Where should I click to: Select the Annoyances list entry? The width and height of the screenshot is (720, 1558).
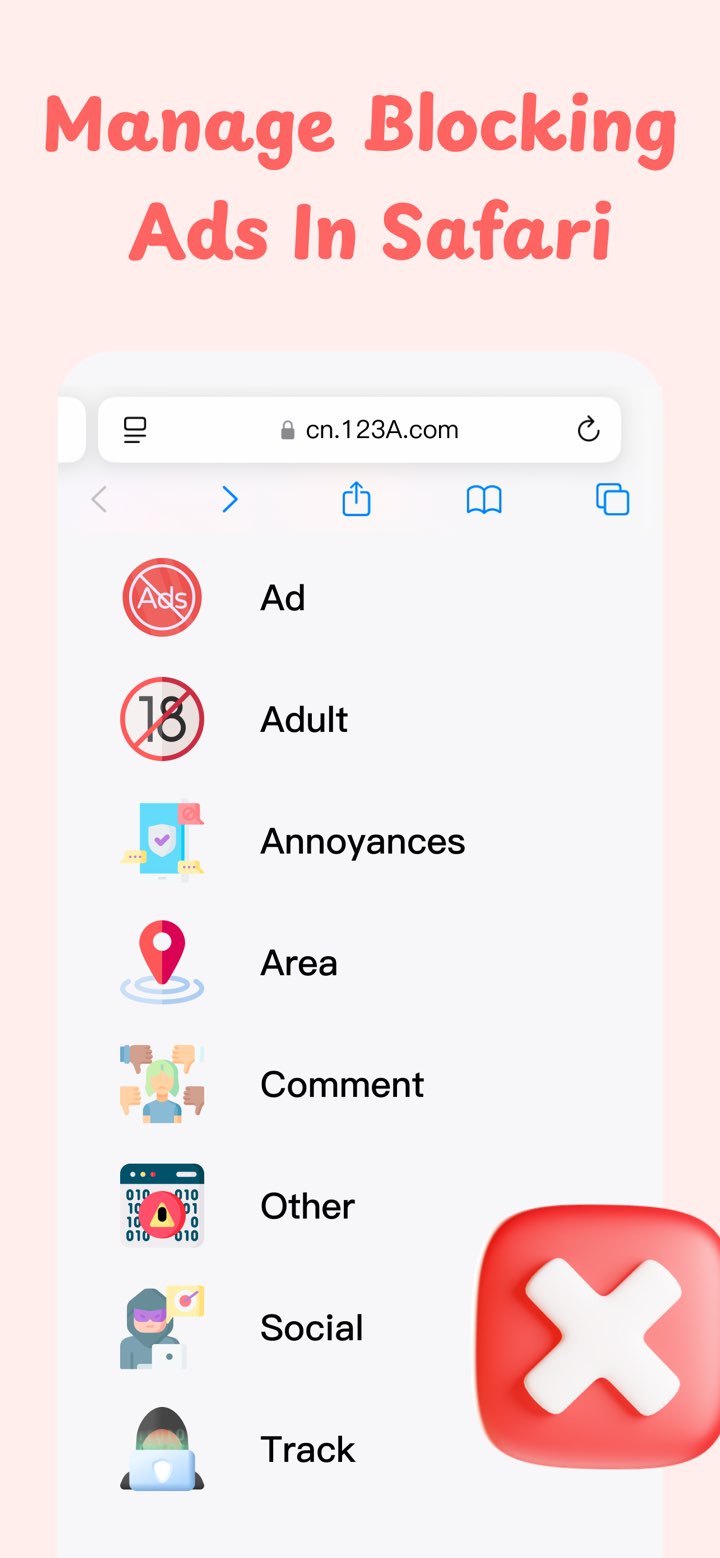tap(362, 840)
